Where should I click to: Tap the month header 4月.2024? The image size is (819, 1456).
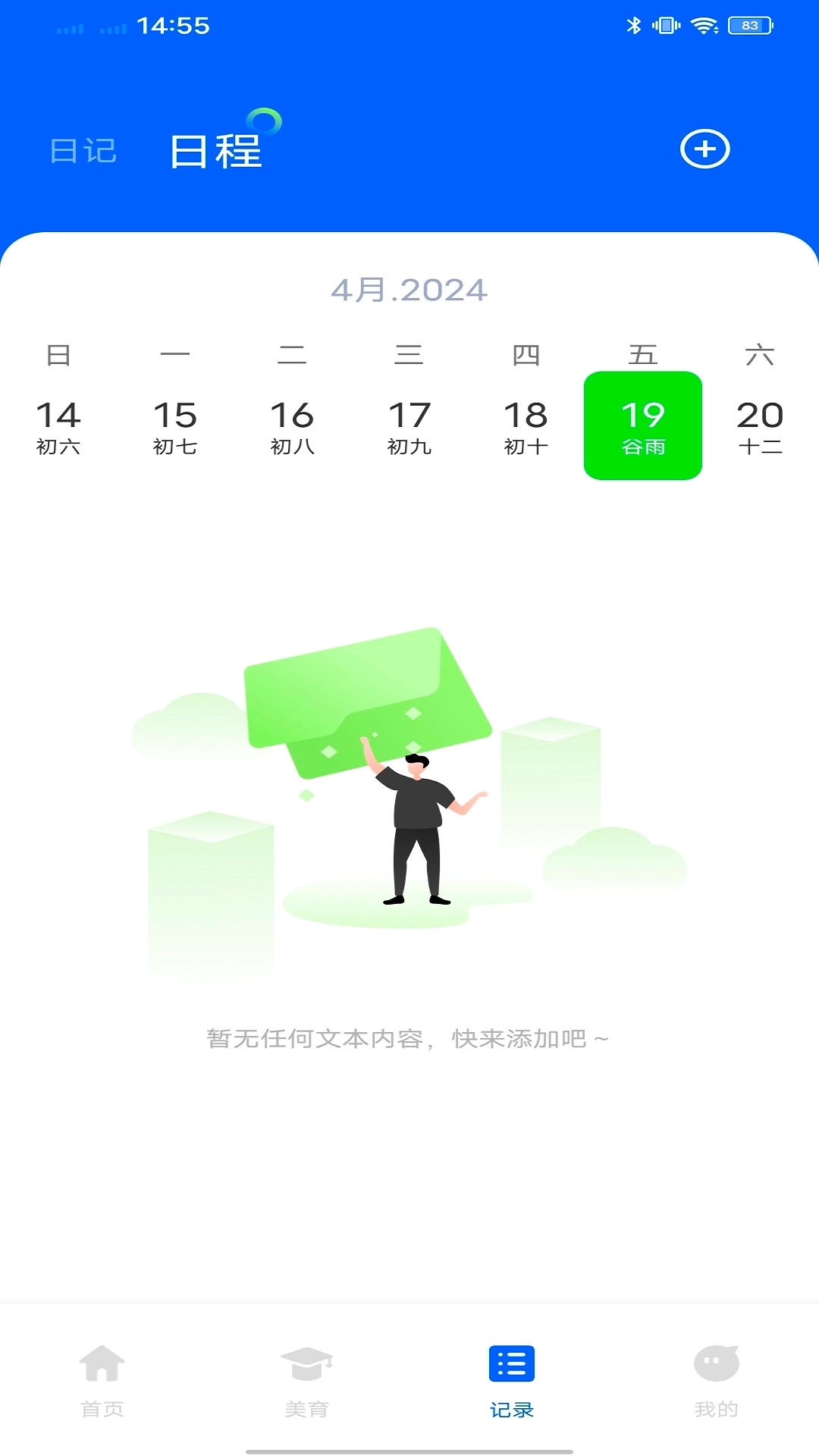[409, 290]
